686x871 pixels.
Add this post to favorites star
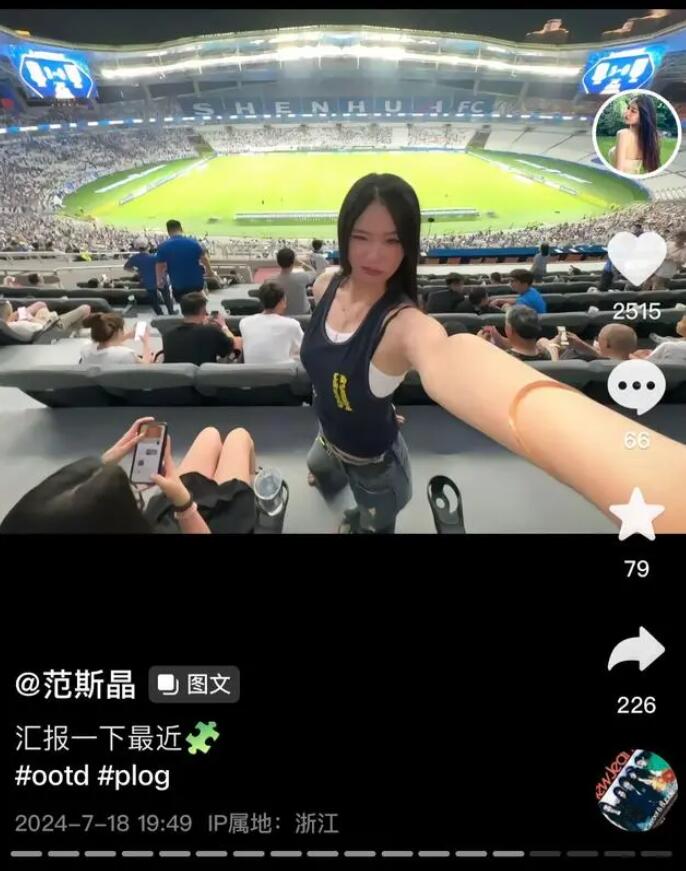click(x=636, y=516)
